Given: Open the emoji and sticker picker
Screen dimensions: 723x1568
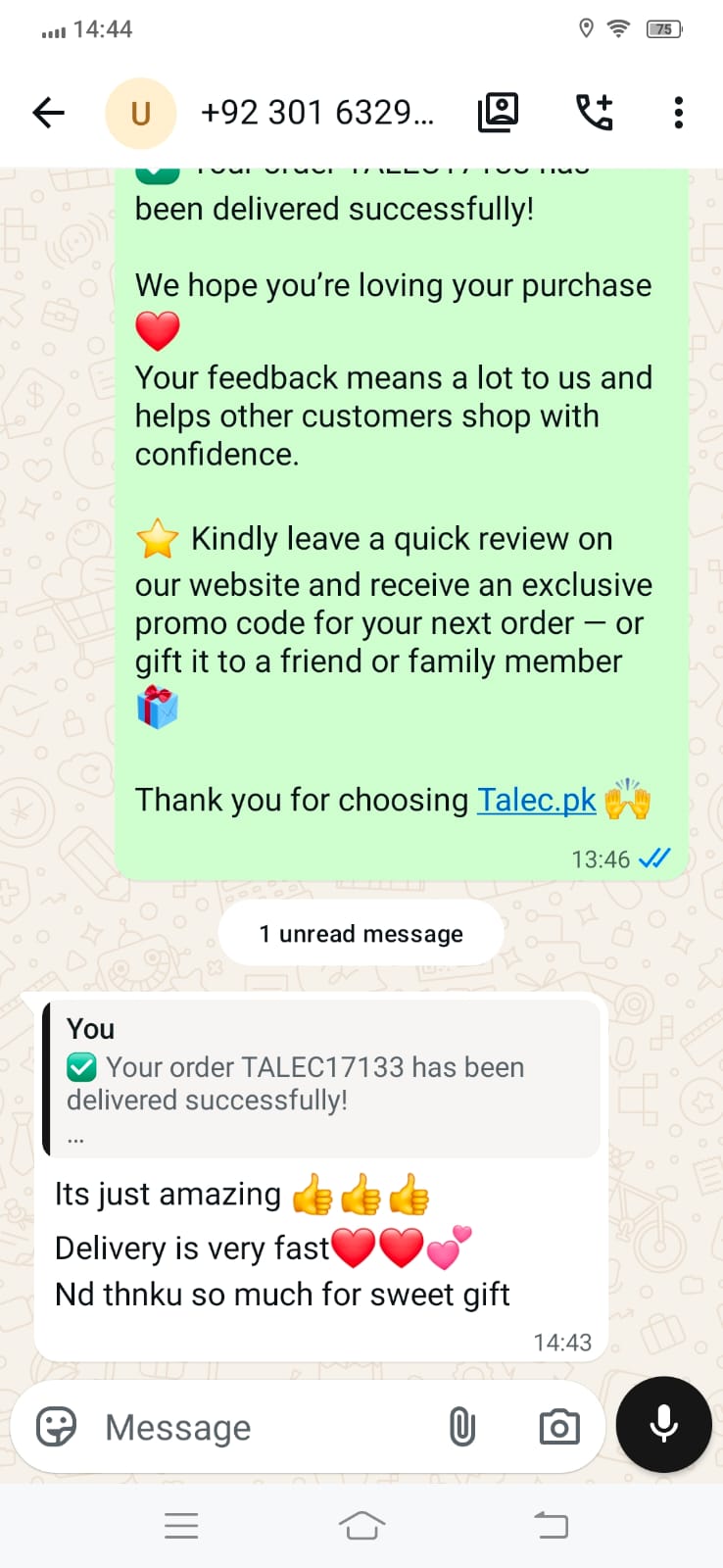Looking at the screenshot, I should pyautogui.click(x=56, y=1427).
